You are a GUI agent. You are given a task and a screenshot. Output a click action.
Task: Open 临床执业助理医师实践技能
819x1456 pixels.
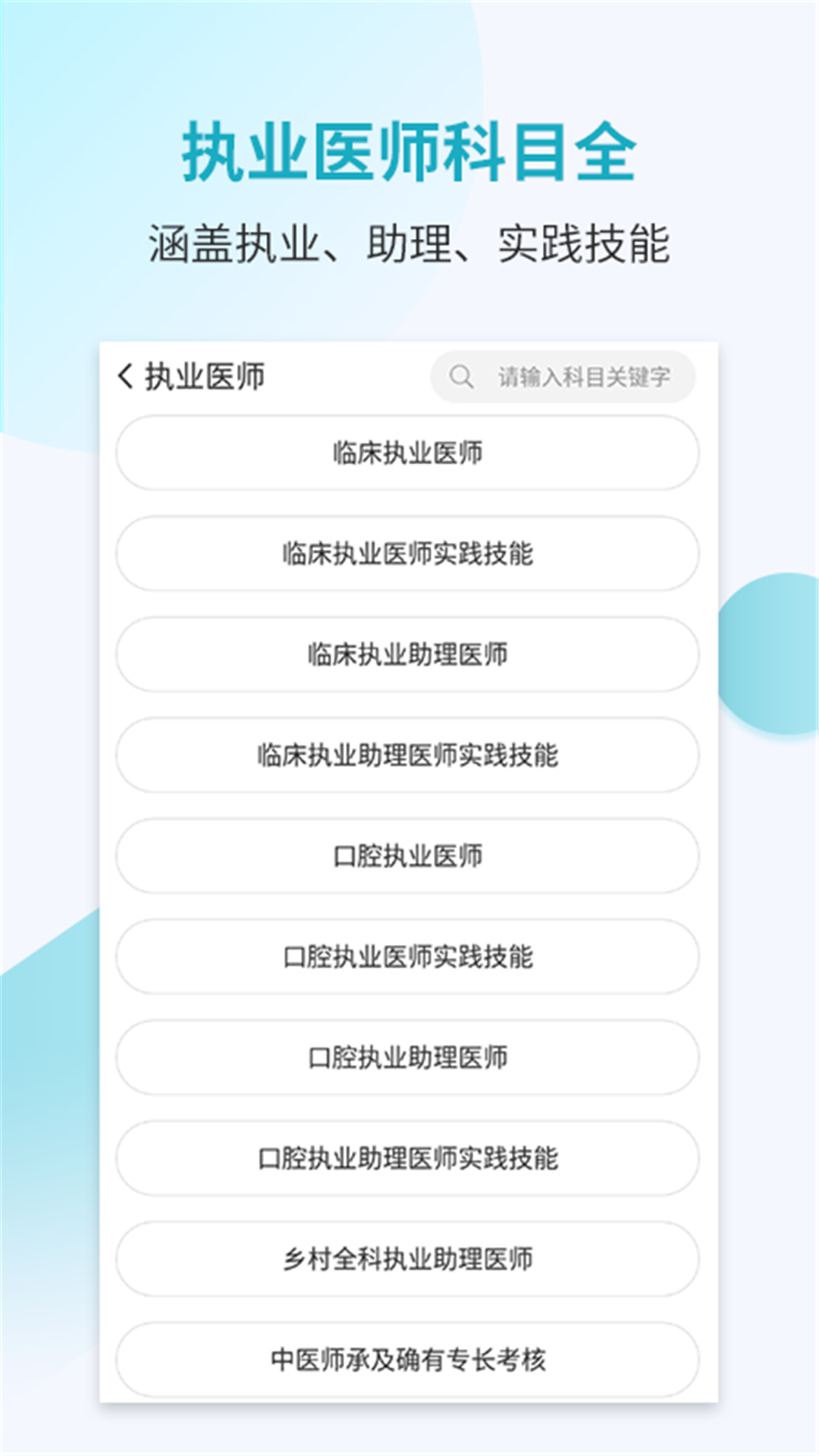click(x=409, y=755)
